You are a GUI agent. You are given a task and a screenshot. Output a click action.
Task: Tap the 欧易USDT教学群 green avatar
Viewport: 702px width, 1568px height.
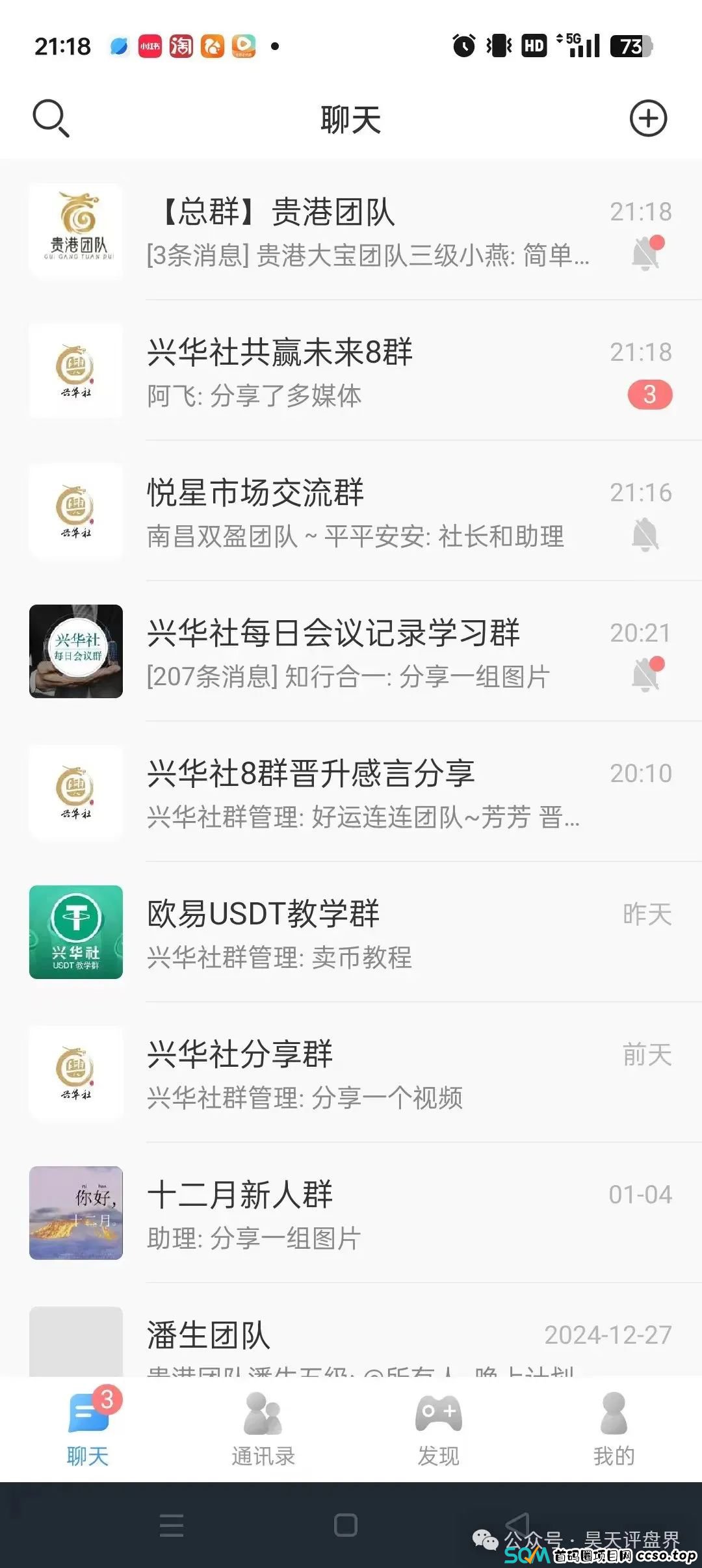click(75, 933)
